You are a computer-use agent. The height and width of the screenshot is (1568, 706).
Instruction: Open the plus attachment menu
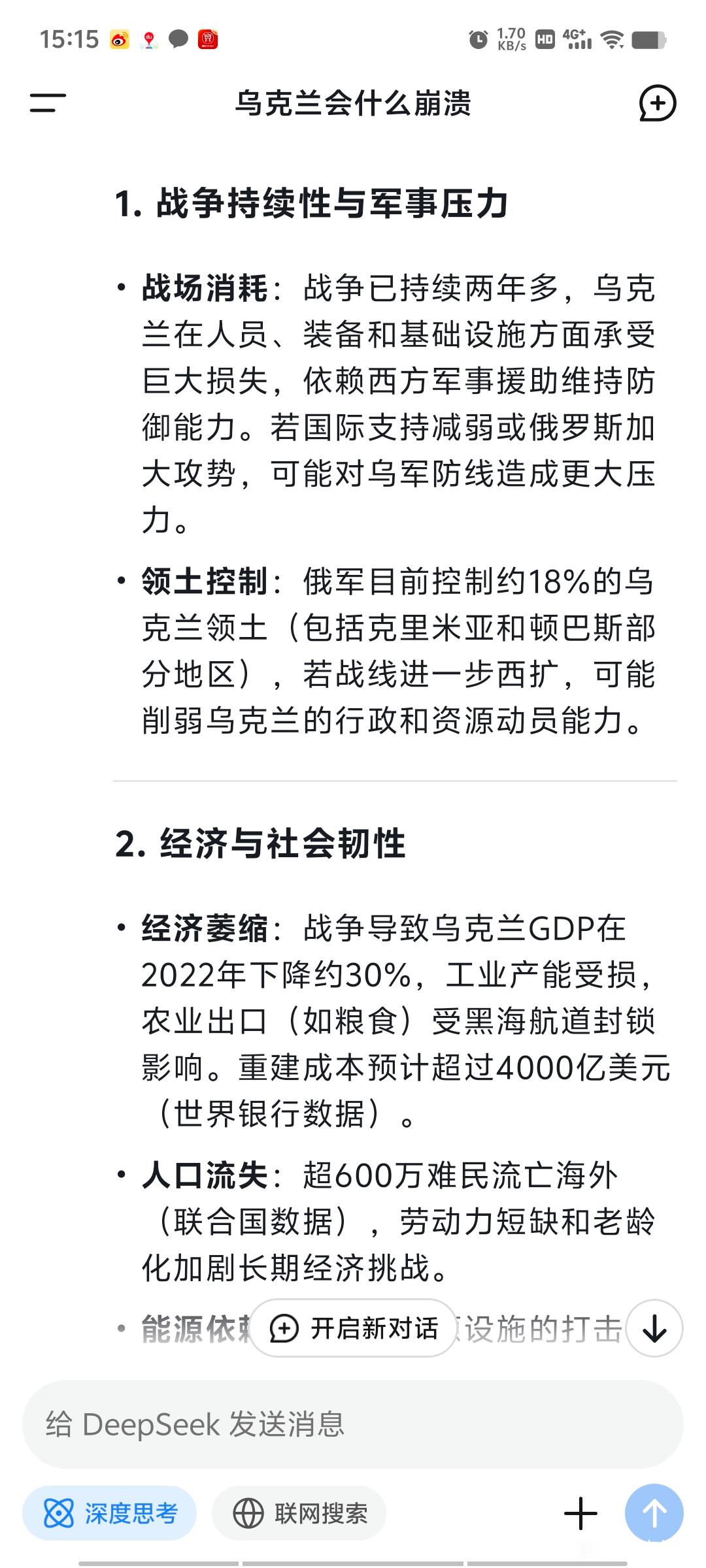click(x=580, y=1513)
